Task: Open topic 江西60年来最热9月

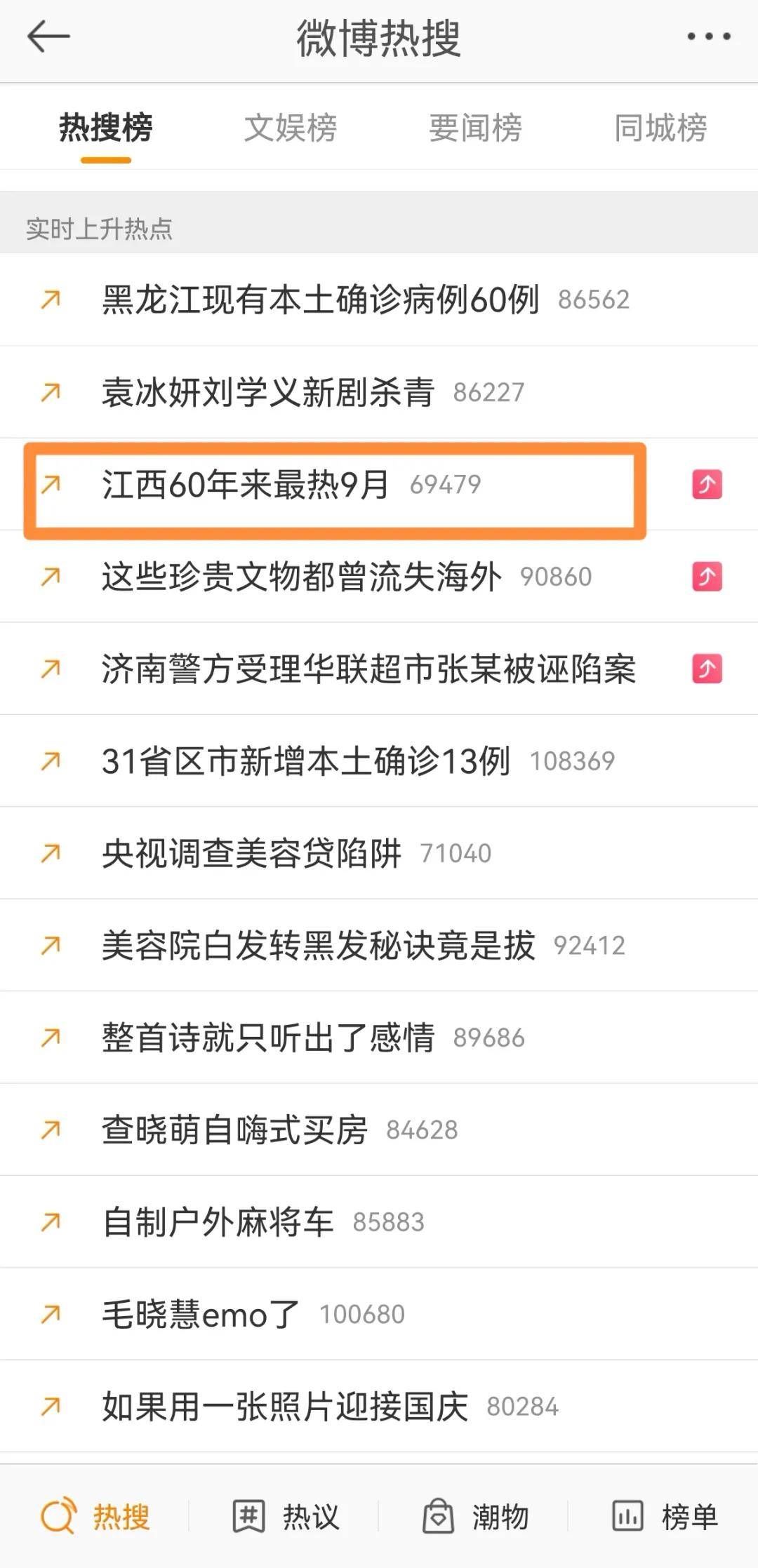Action: coord(246,485)
